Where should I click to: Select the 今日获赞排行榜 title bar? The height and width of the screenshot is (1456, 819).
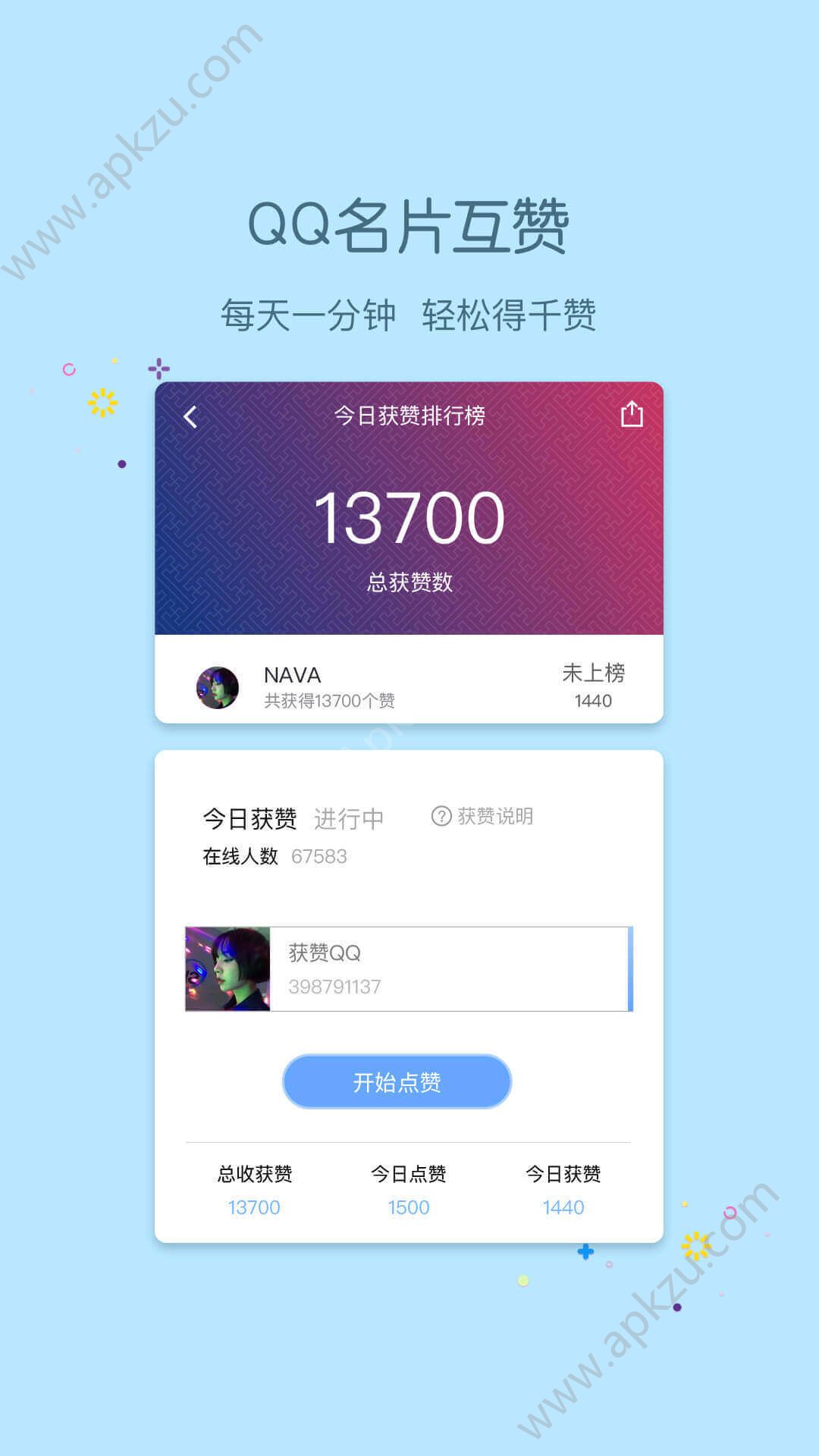[409, 414]
